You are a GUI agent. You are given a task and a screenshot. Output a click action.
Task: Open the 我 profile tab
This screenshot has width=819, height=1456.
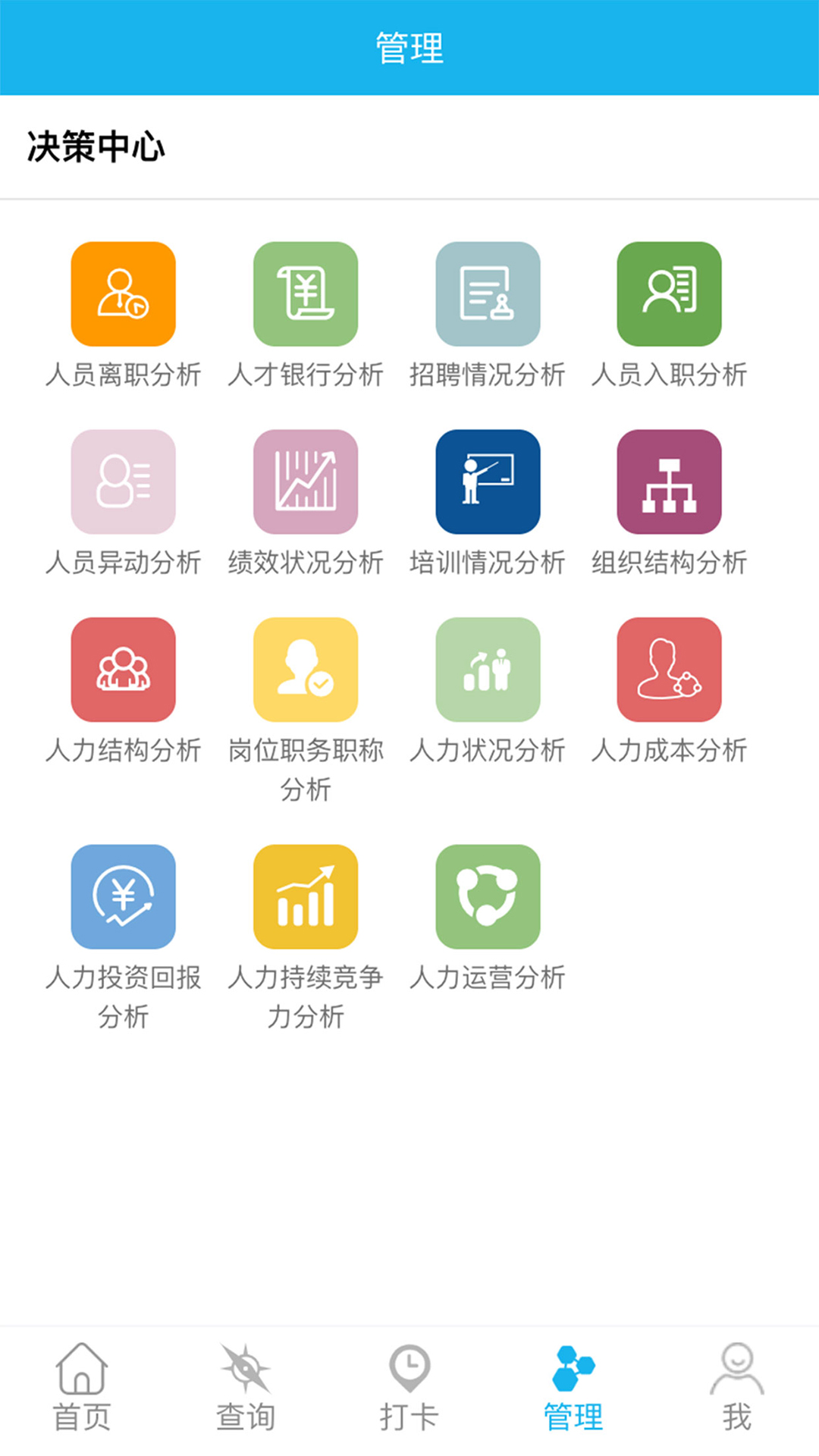[737, 1387]
